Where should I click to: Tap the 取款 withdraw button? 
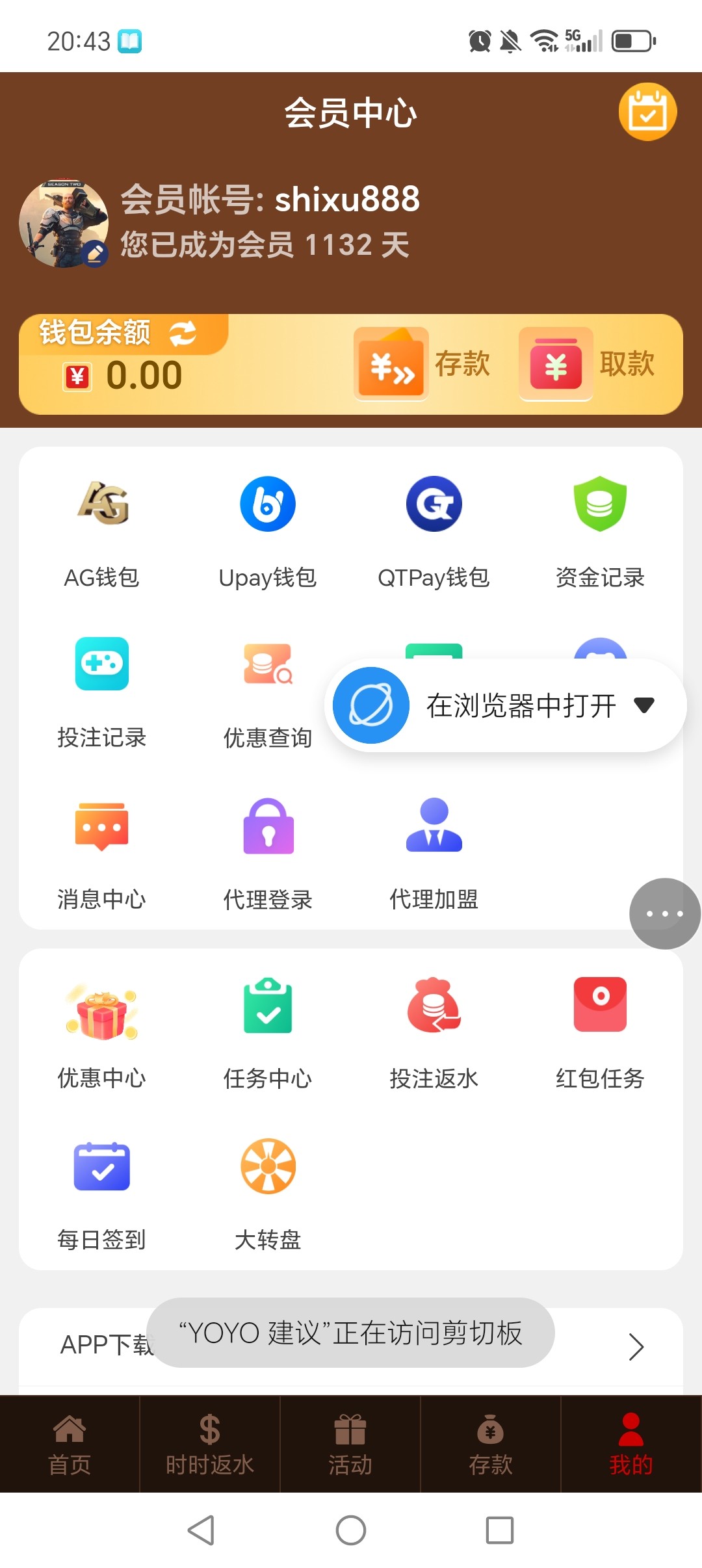tap(588, 364)
